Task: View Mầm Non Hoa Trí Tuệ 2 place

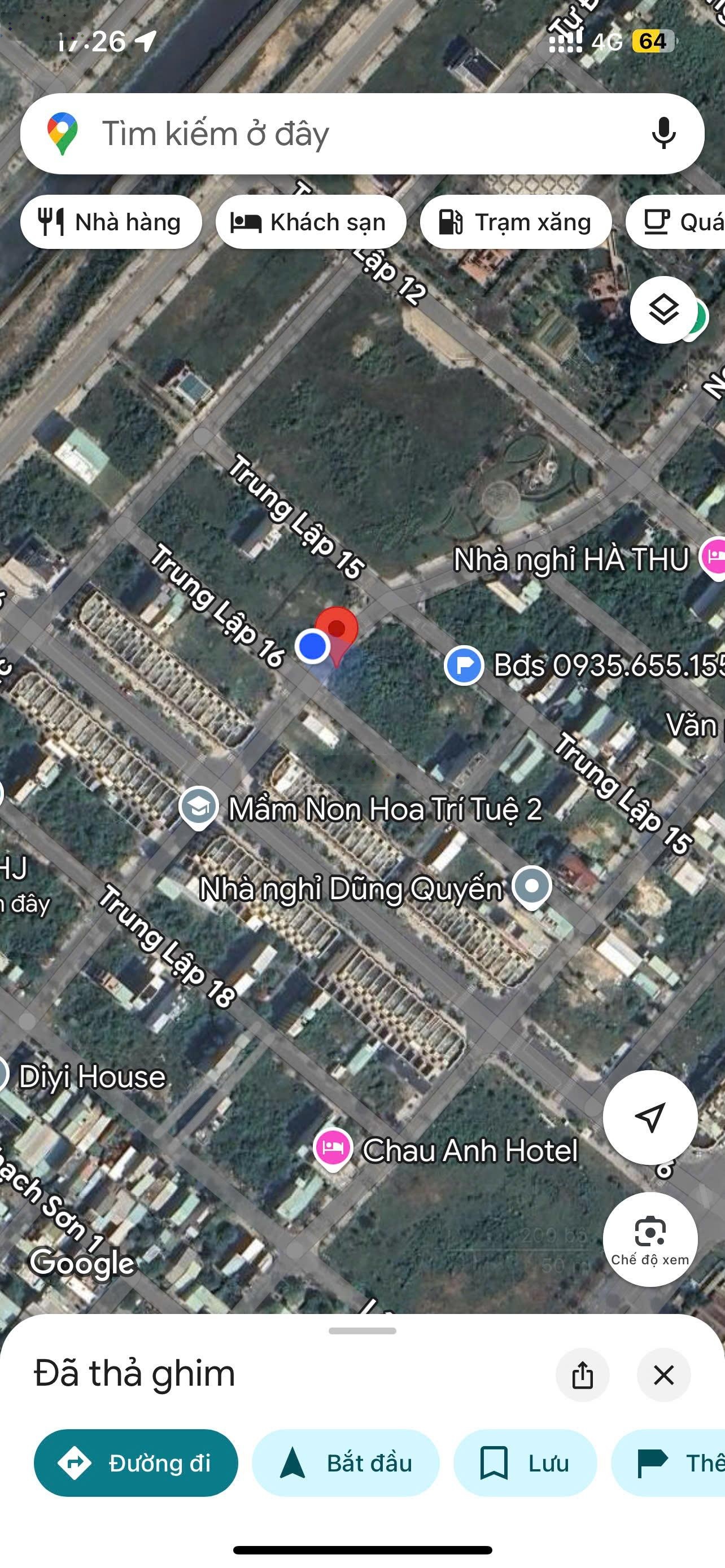Action: 198,807
